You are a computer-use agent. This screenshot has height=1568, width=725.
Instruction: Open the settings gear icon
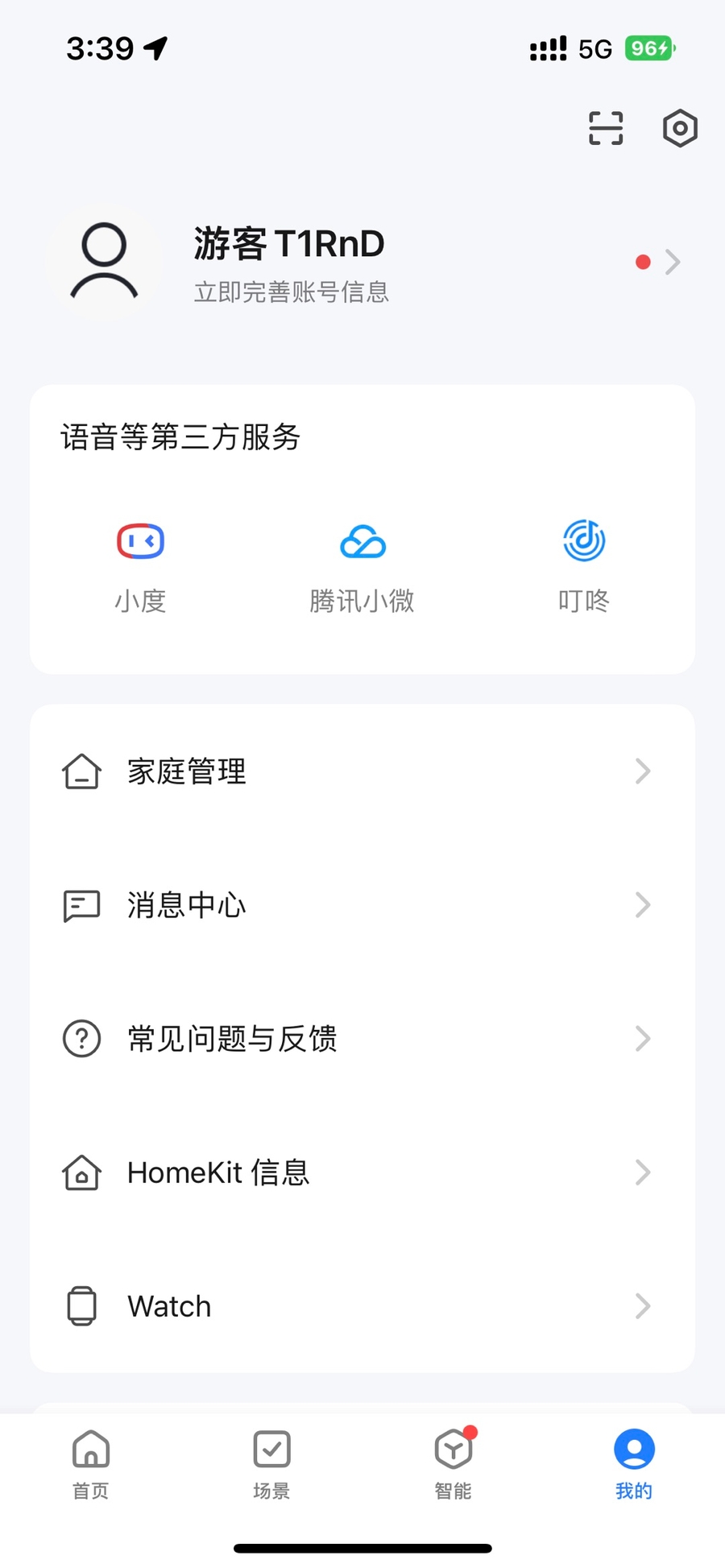[x=679, y=128]
